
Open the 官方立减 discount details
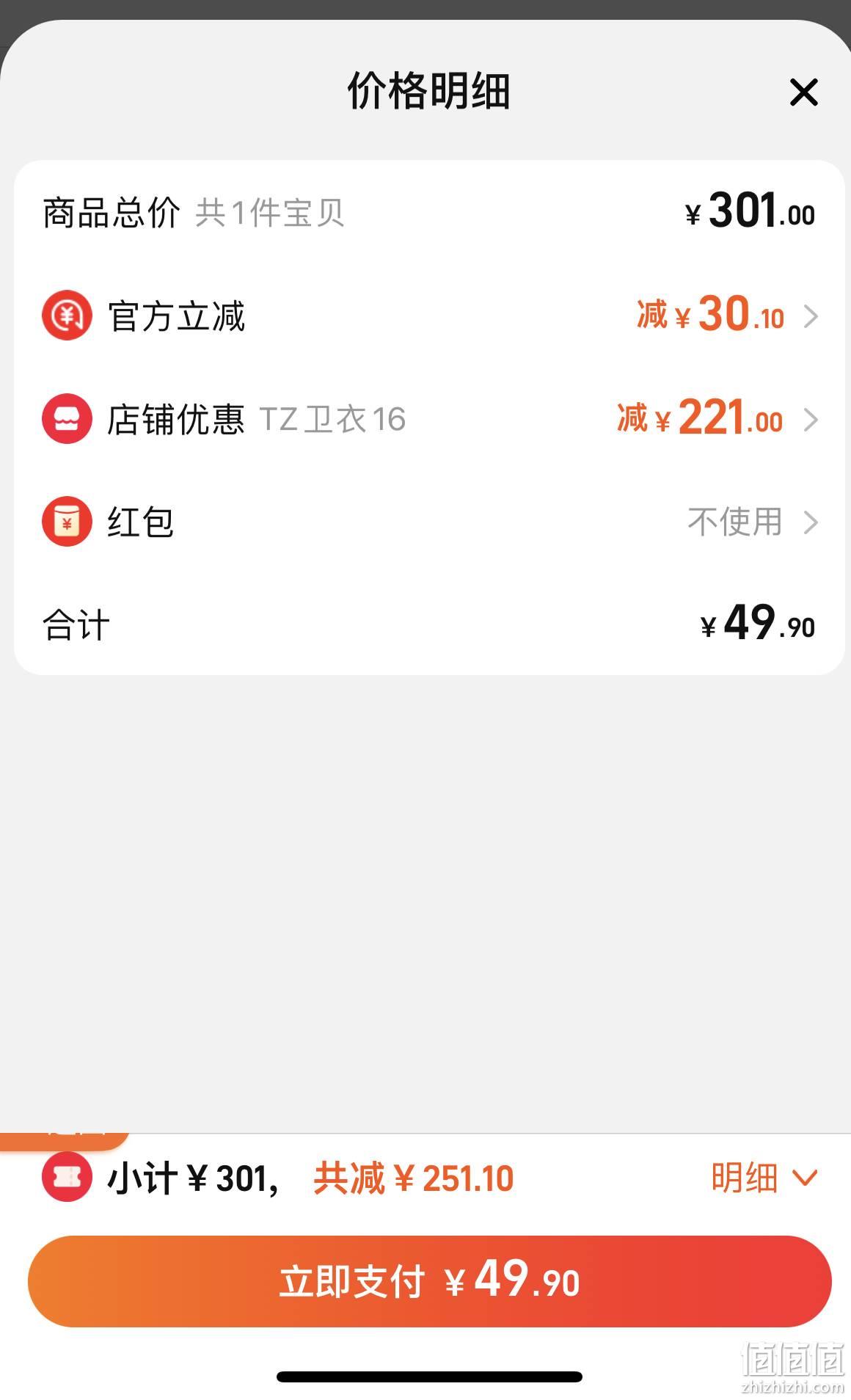click(x=429, y=316)
